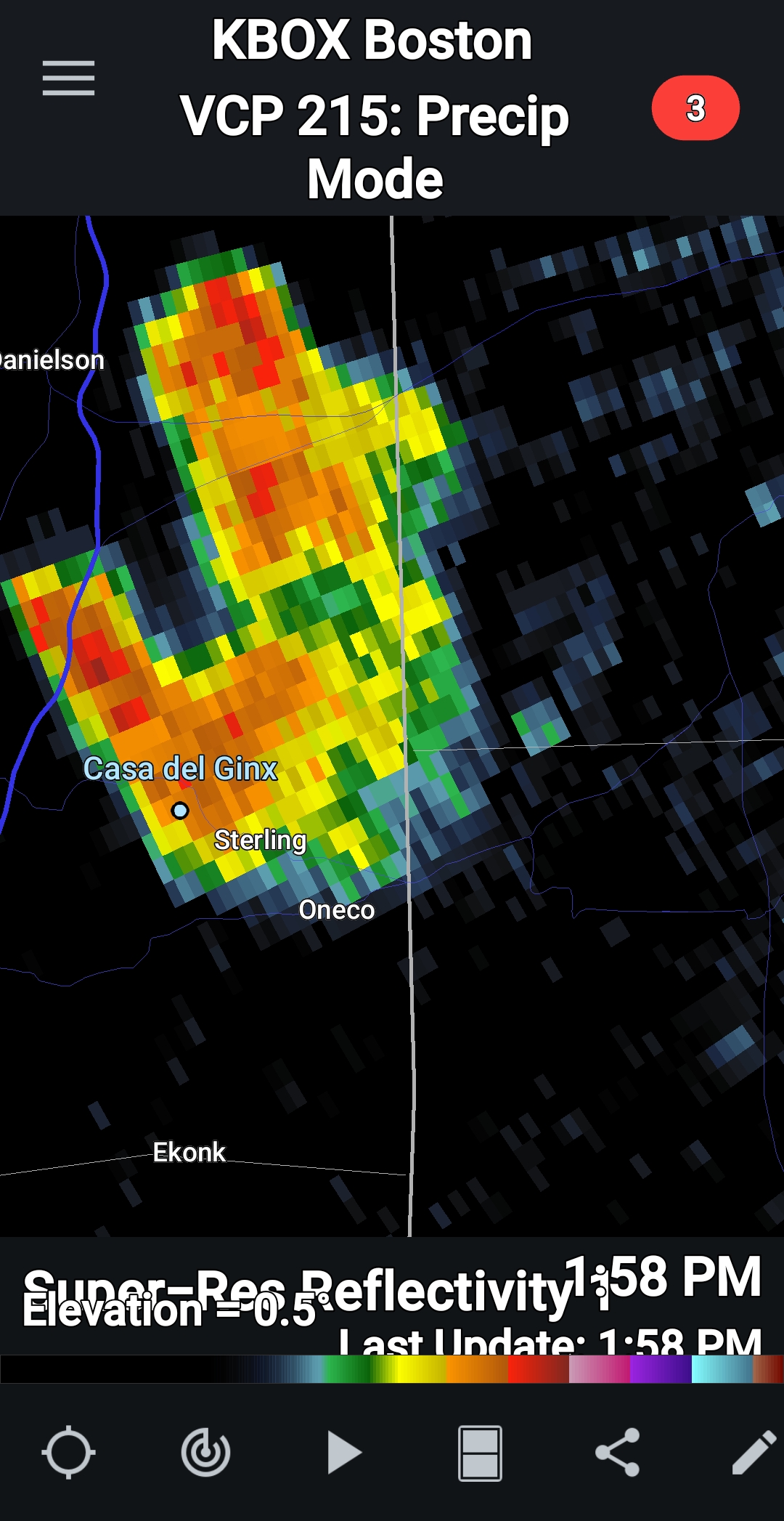
Task: Open the pencil drawing tool
Action: coord(754,1453)
